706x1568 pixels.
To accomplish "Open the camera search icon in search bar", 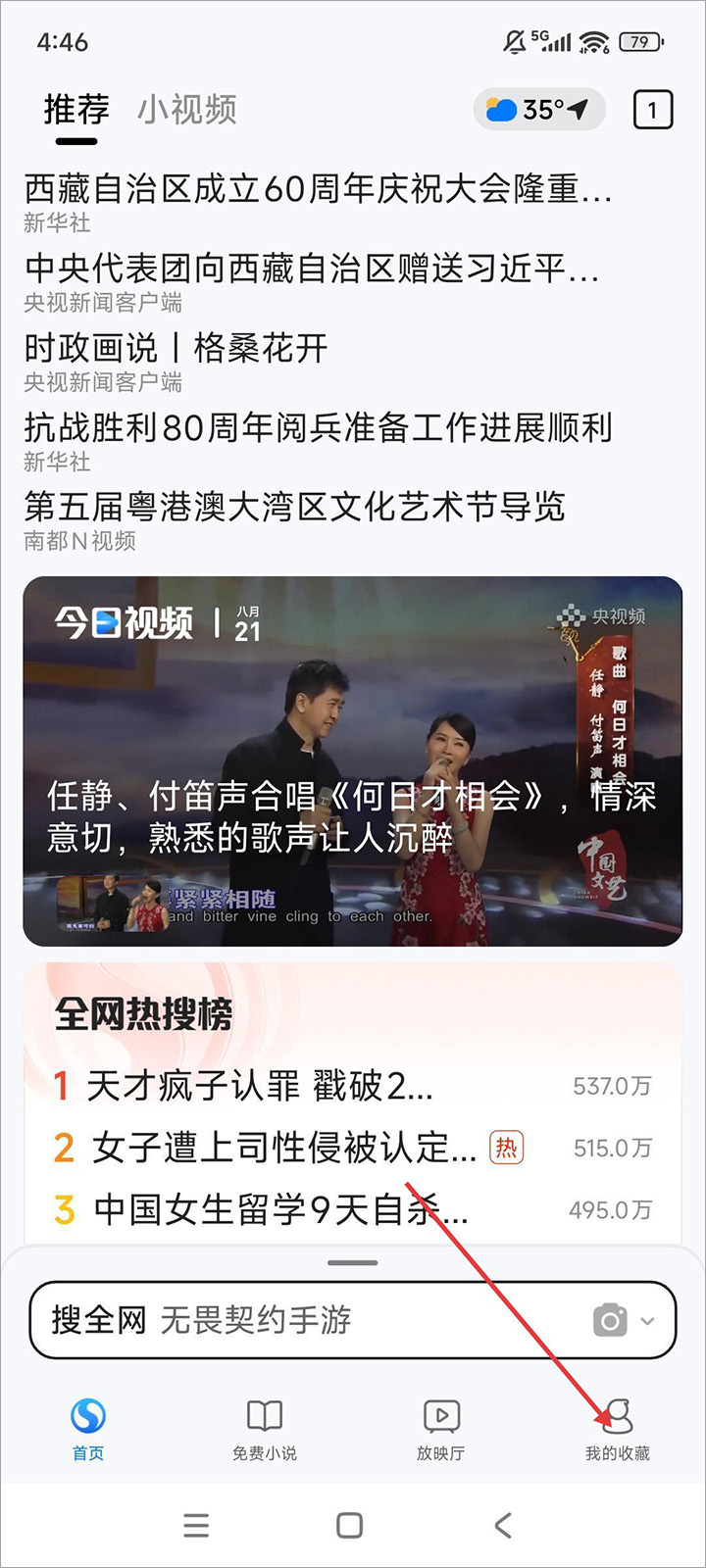I will click(x=609, y=1319).
